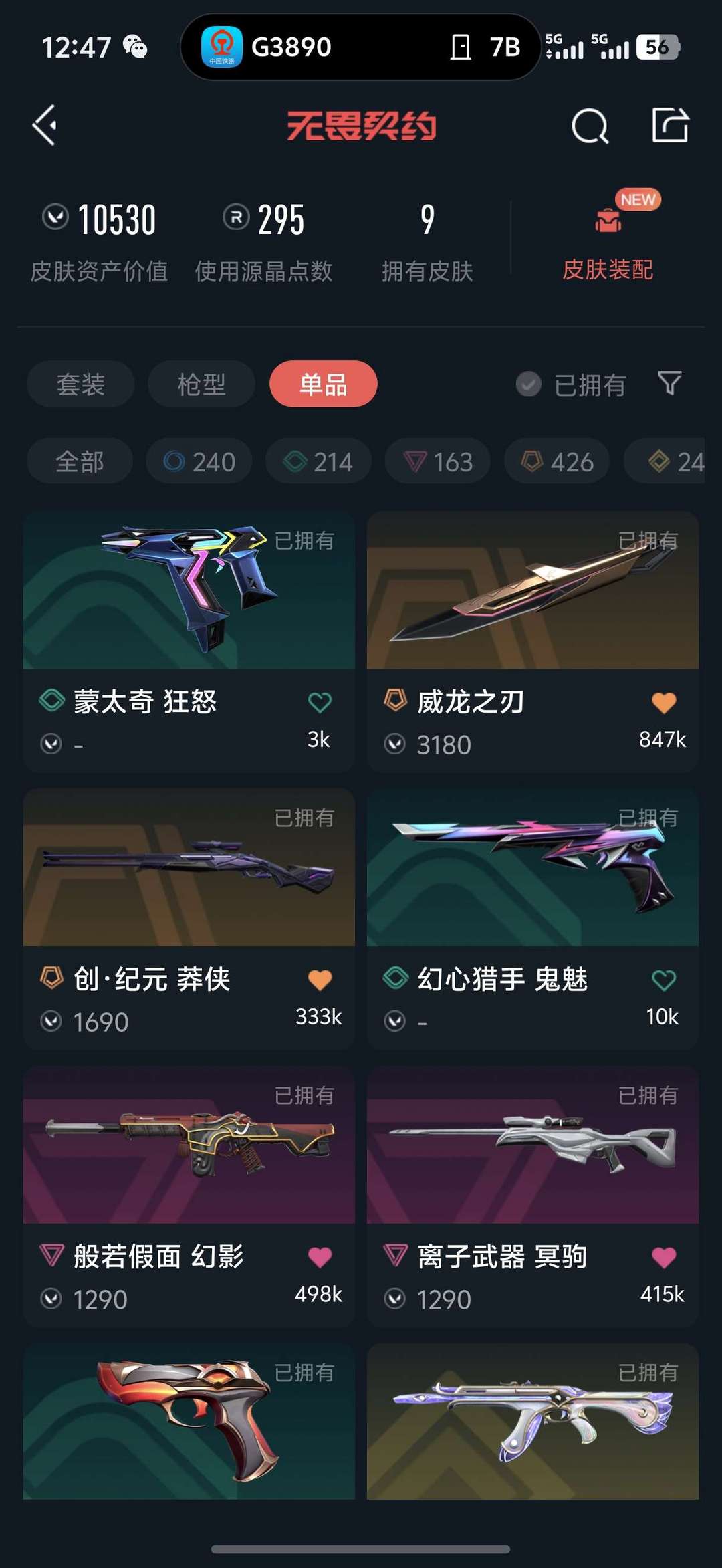Viewport: 722px width, 1568px height.
Task: Open the 蒙太奇 狂怒 skin card
Action: tap(189, 642)
